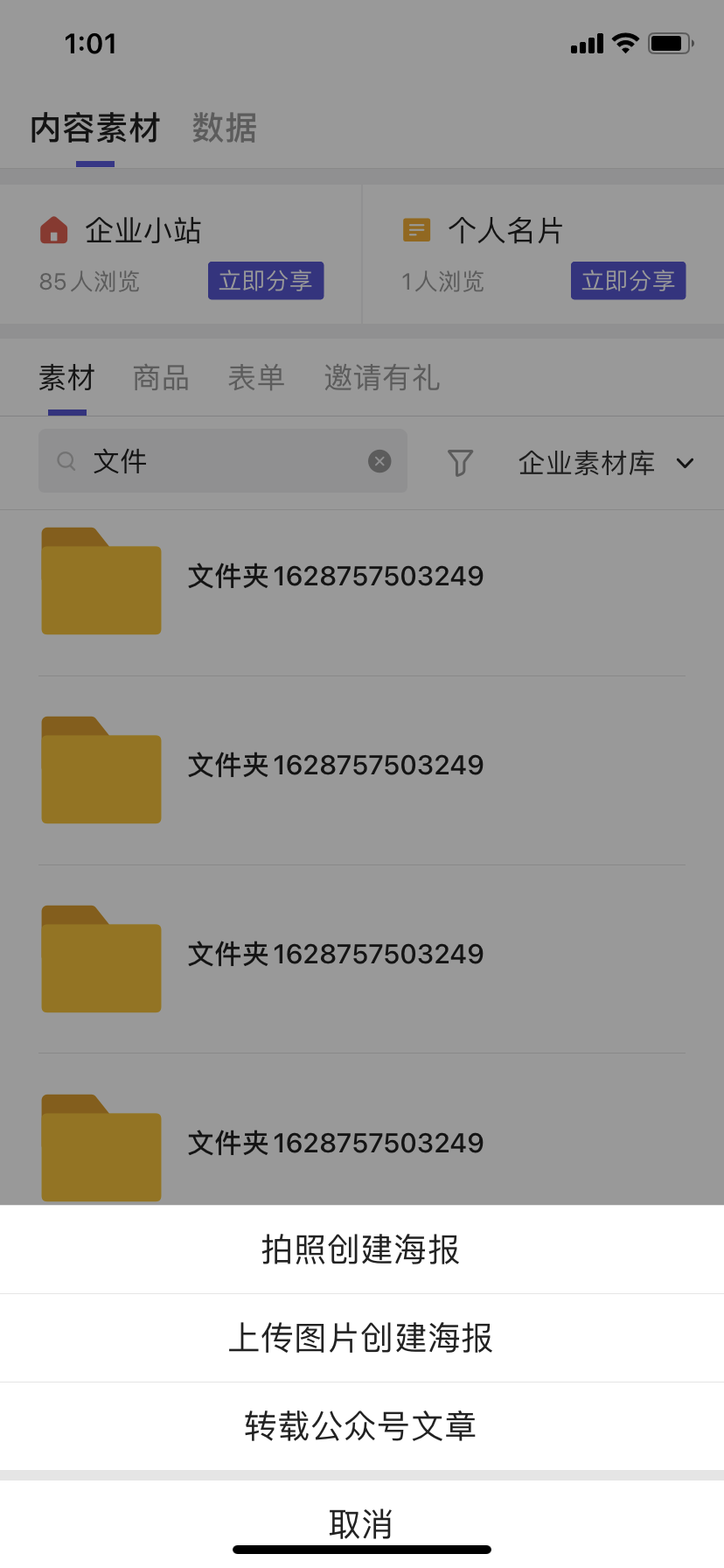Click the 企业小站 house icon
Image resolution: width=724 pixels, height=1568 pixels.
point(56,229)
